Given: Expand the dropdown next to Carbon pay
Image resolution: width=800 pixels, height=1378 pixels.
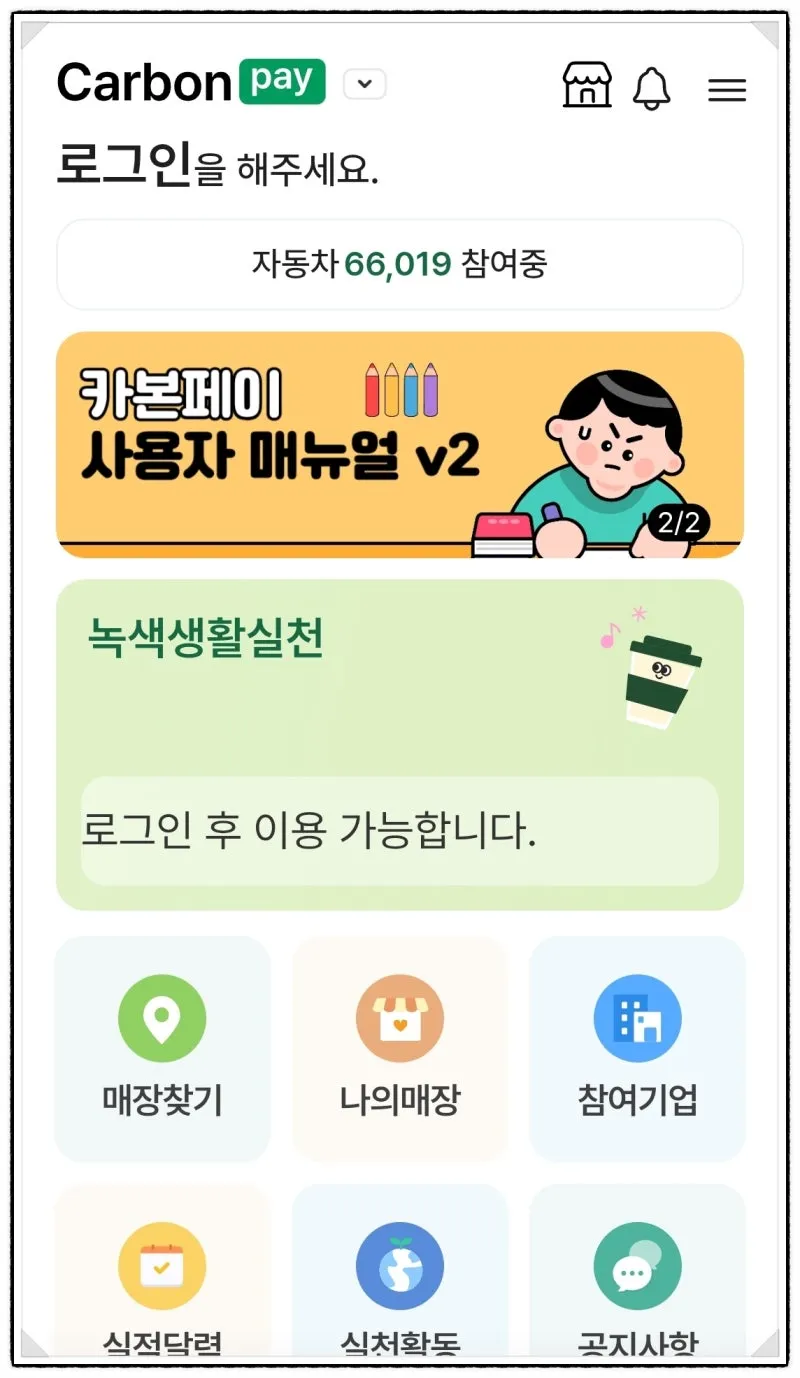Looking at the screenshot, I should point(364,84).
